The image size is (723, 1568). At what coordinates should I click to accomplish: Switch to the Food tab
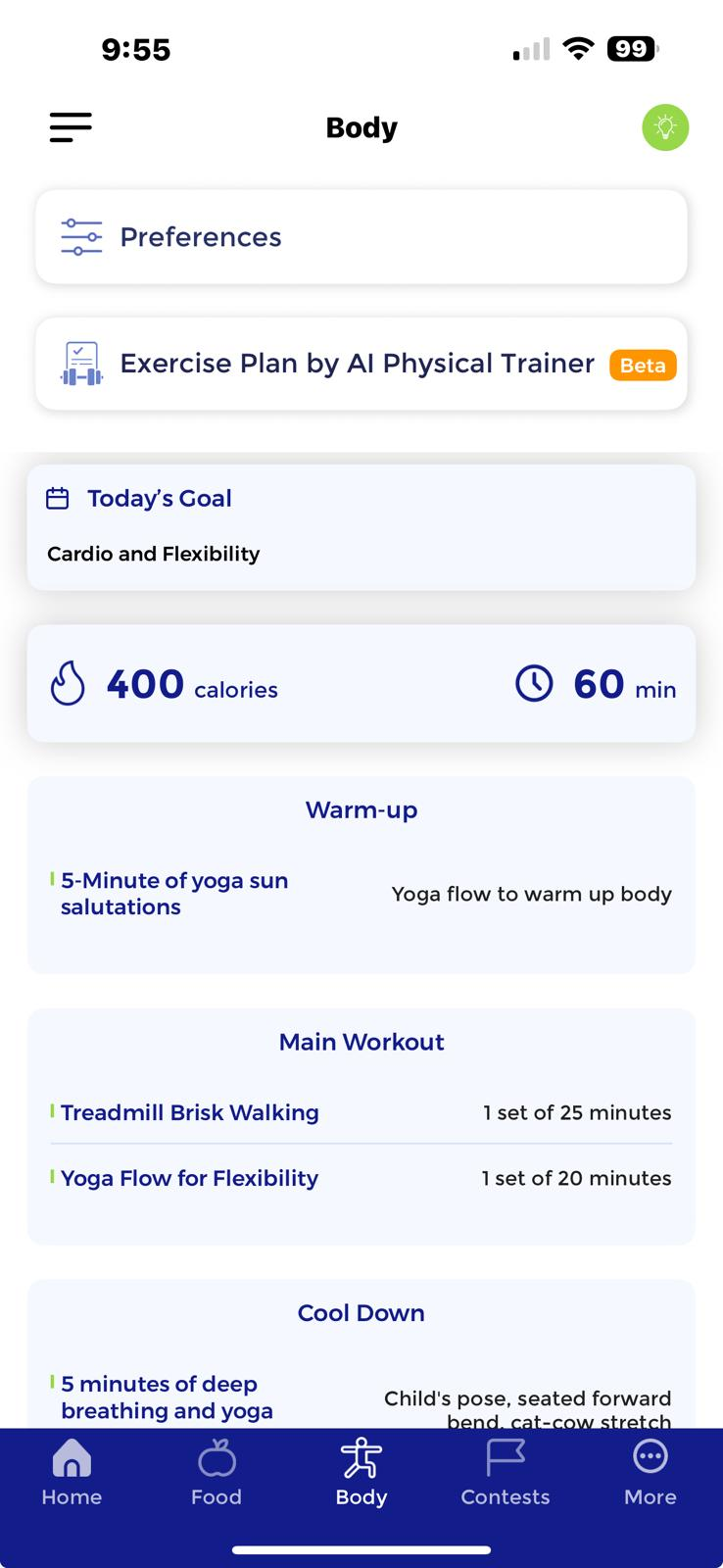point(217,1472)
